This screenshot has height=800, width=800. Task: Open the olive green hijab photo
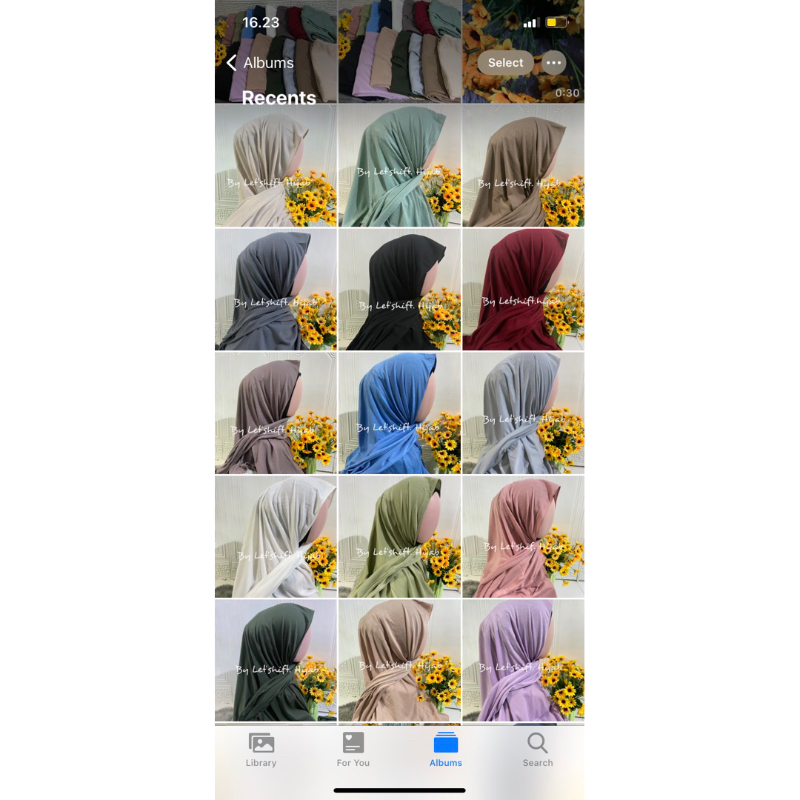[x=399, y=536]
